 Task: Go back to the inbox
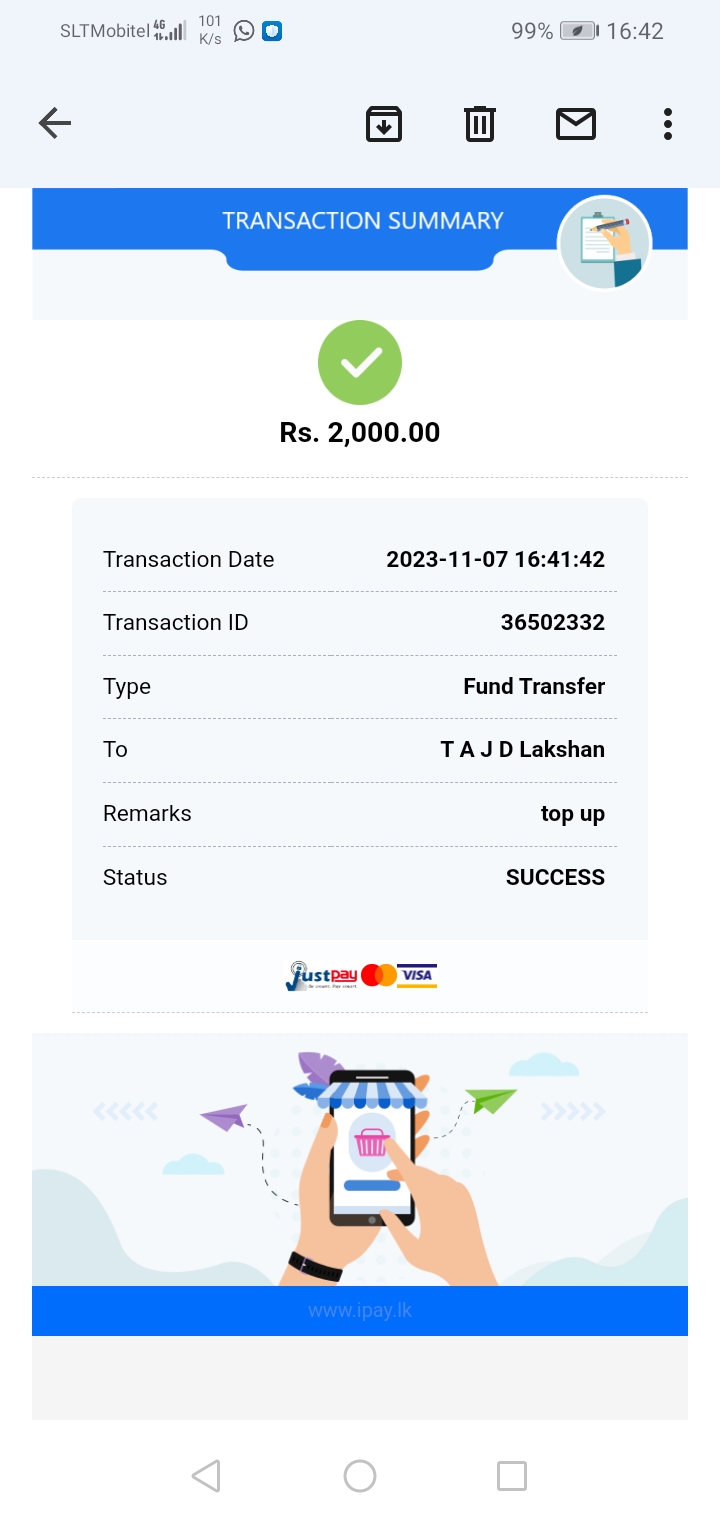tap(55, 124)
